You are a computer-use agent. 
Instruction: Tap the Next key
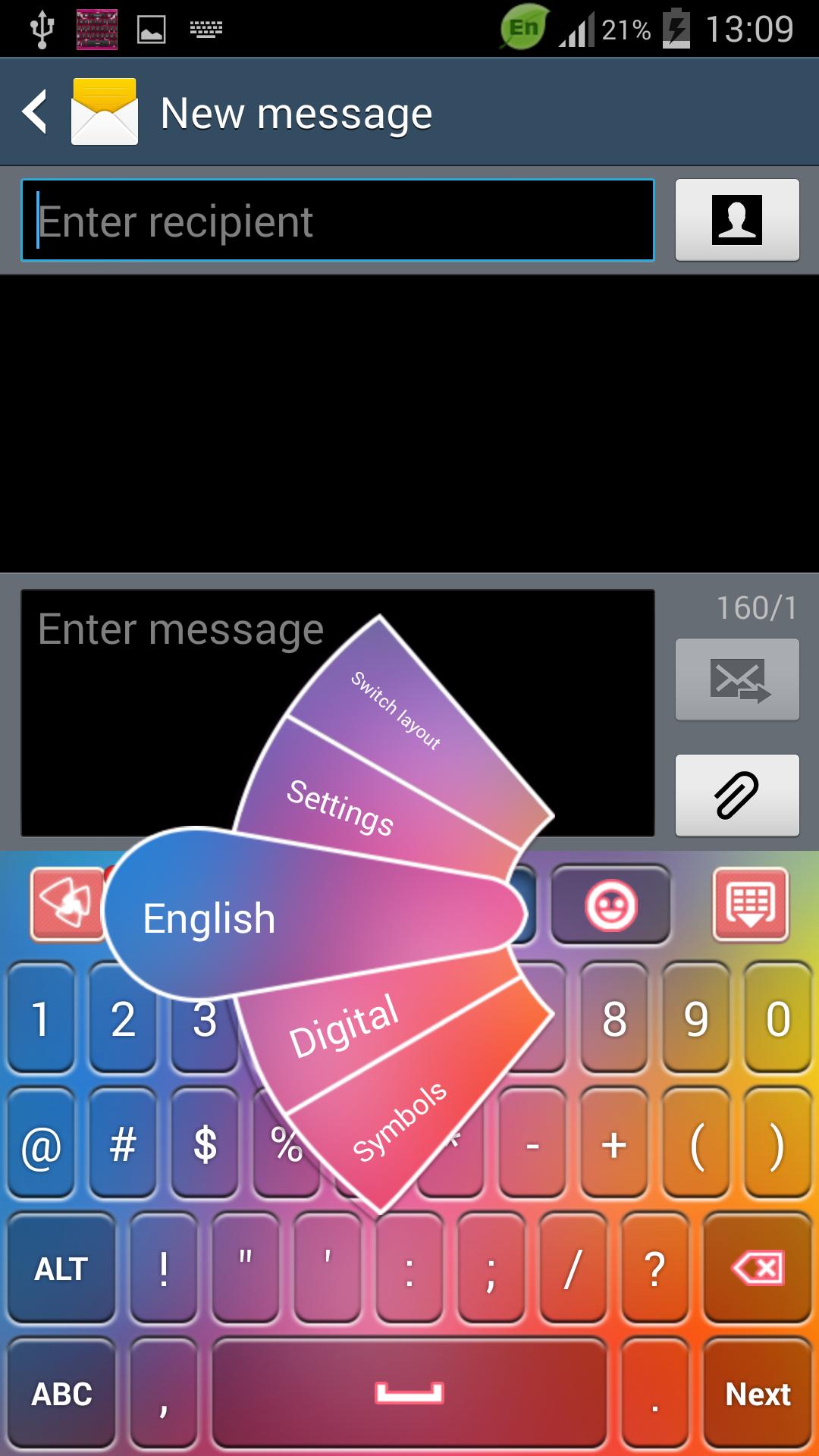(758, 1394)
